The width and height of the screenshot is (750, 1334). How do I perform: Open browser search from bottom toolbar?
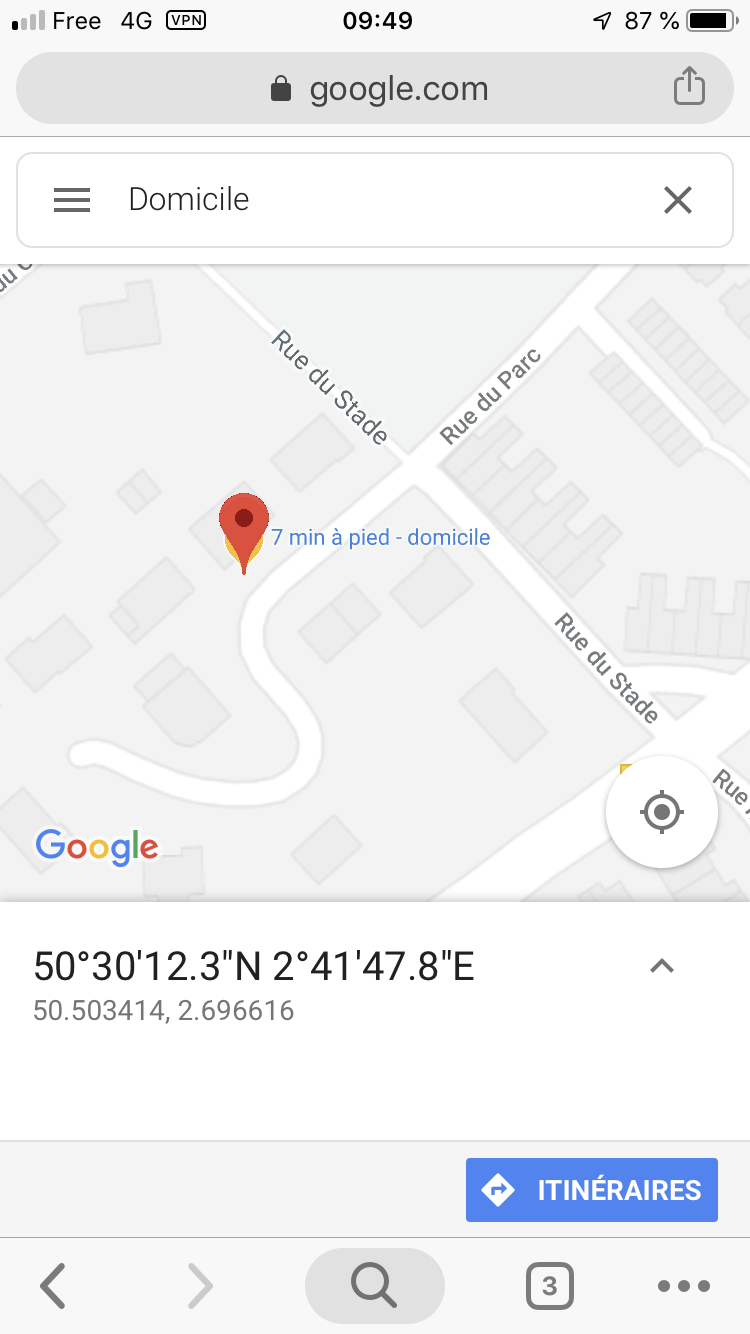pyautogui.click(x=375, y=1286)
